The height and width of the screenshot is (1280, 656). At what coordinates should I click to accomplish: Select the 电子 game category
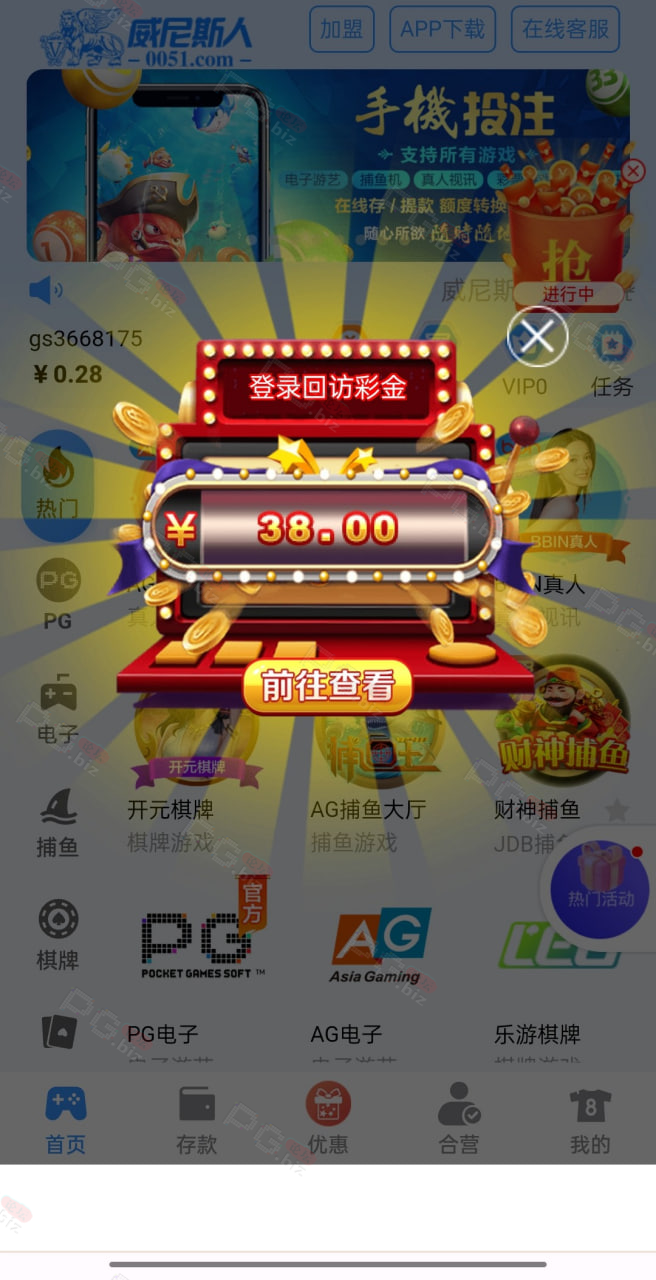tap(58, 710)
